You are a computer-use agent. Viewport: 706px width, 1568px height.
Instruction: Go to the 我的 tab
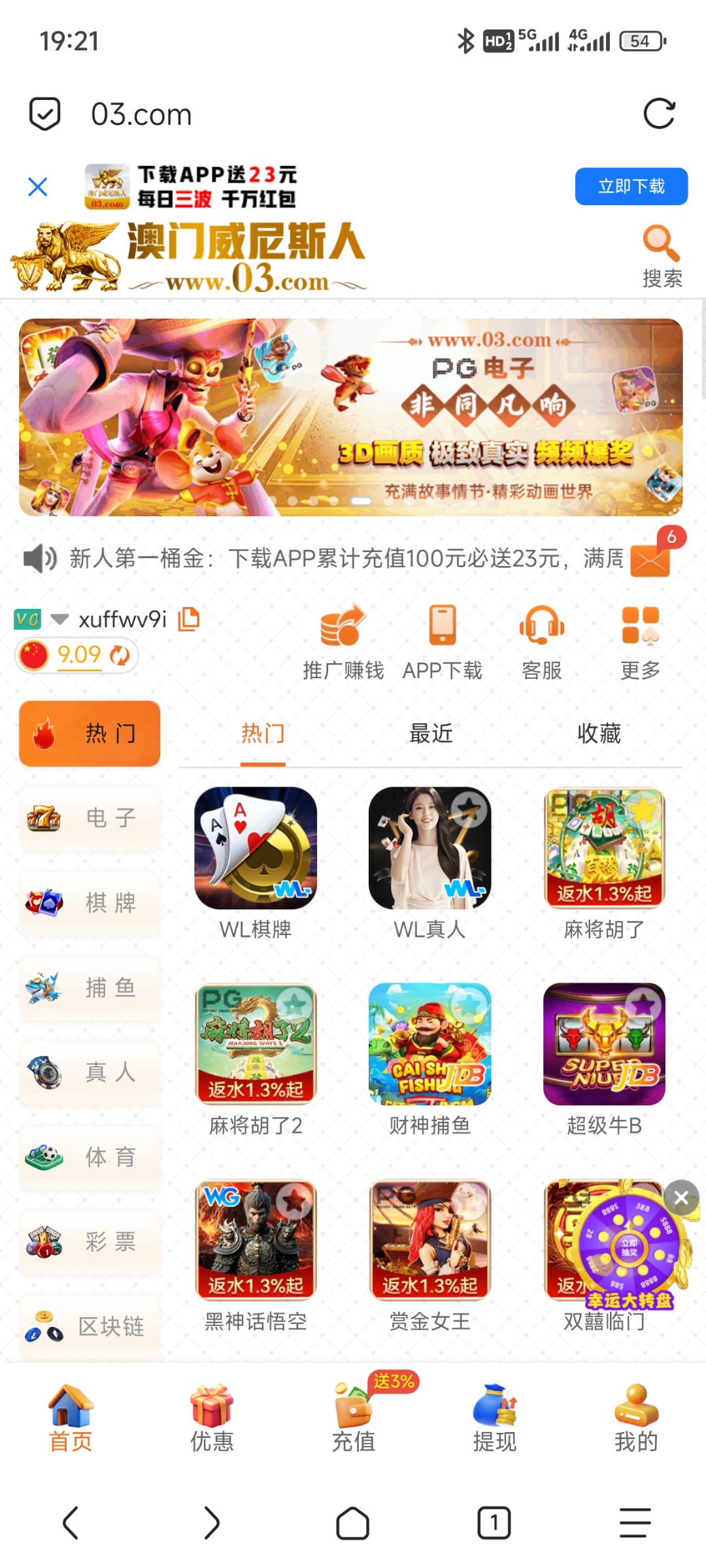(636, 1418)
